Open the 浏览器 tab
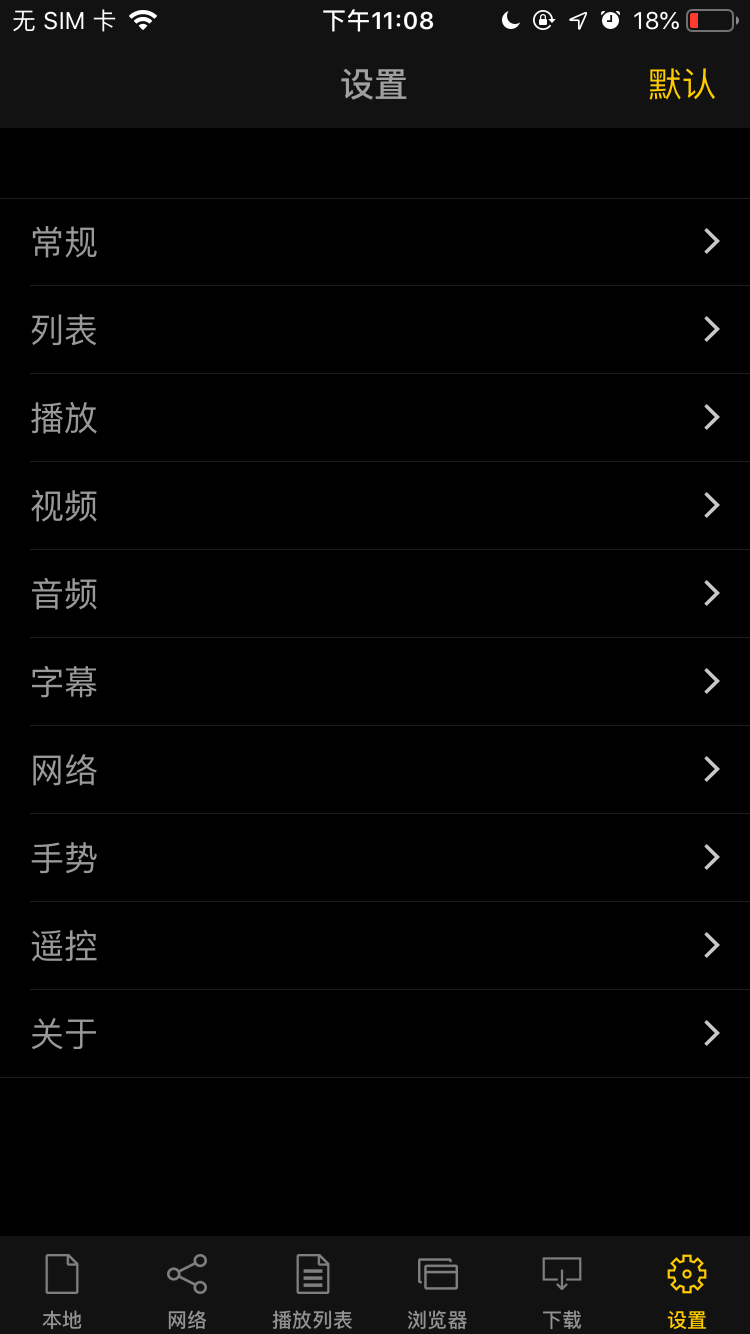 [x=437, y=1289]
